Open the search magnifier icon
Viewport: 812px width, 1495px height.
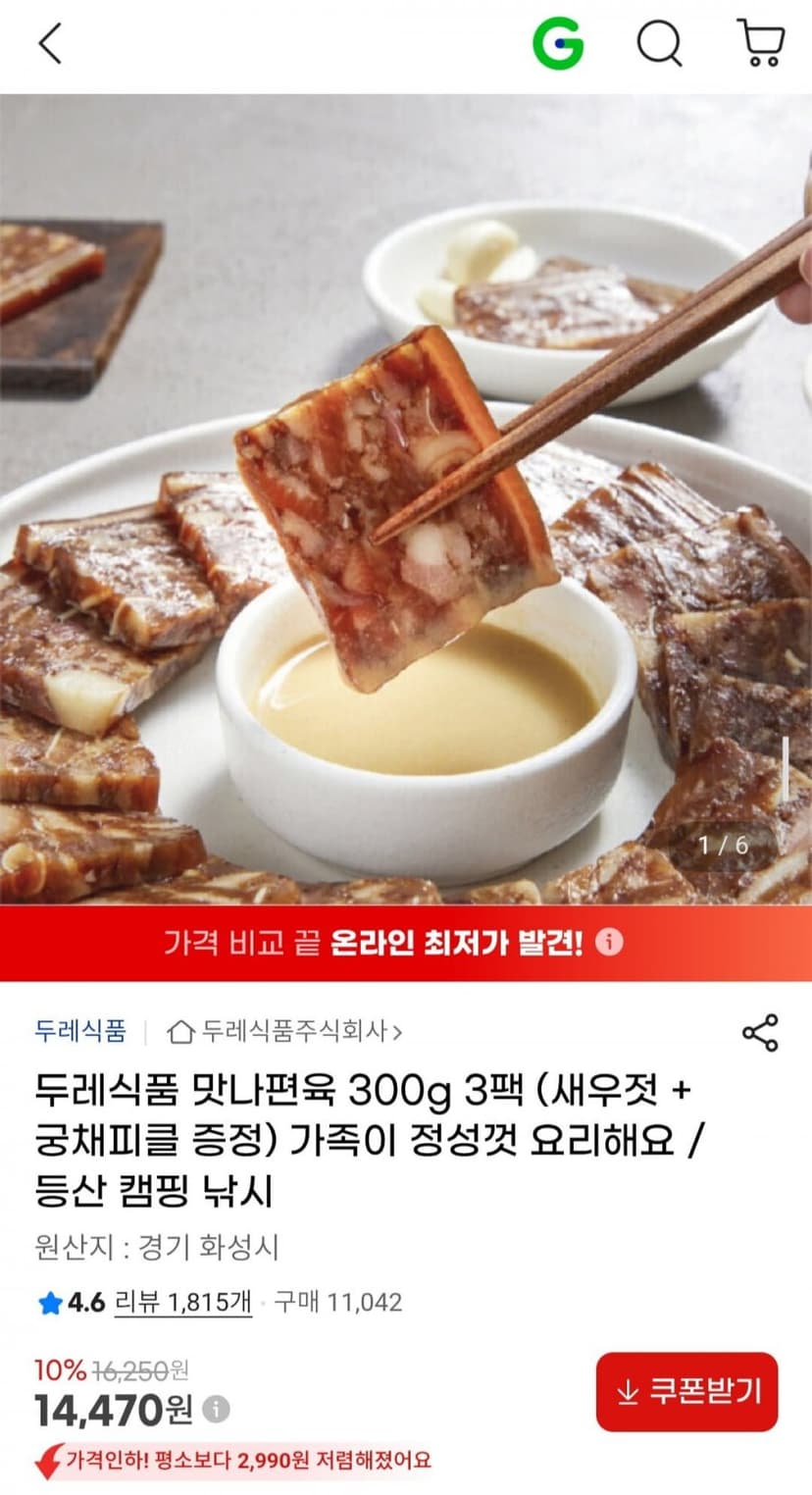coord(660,44)
